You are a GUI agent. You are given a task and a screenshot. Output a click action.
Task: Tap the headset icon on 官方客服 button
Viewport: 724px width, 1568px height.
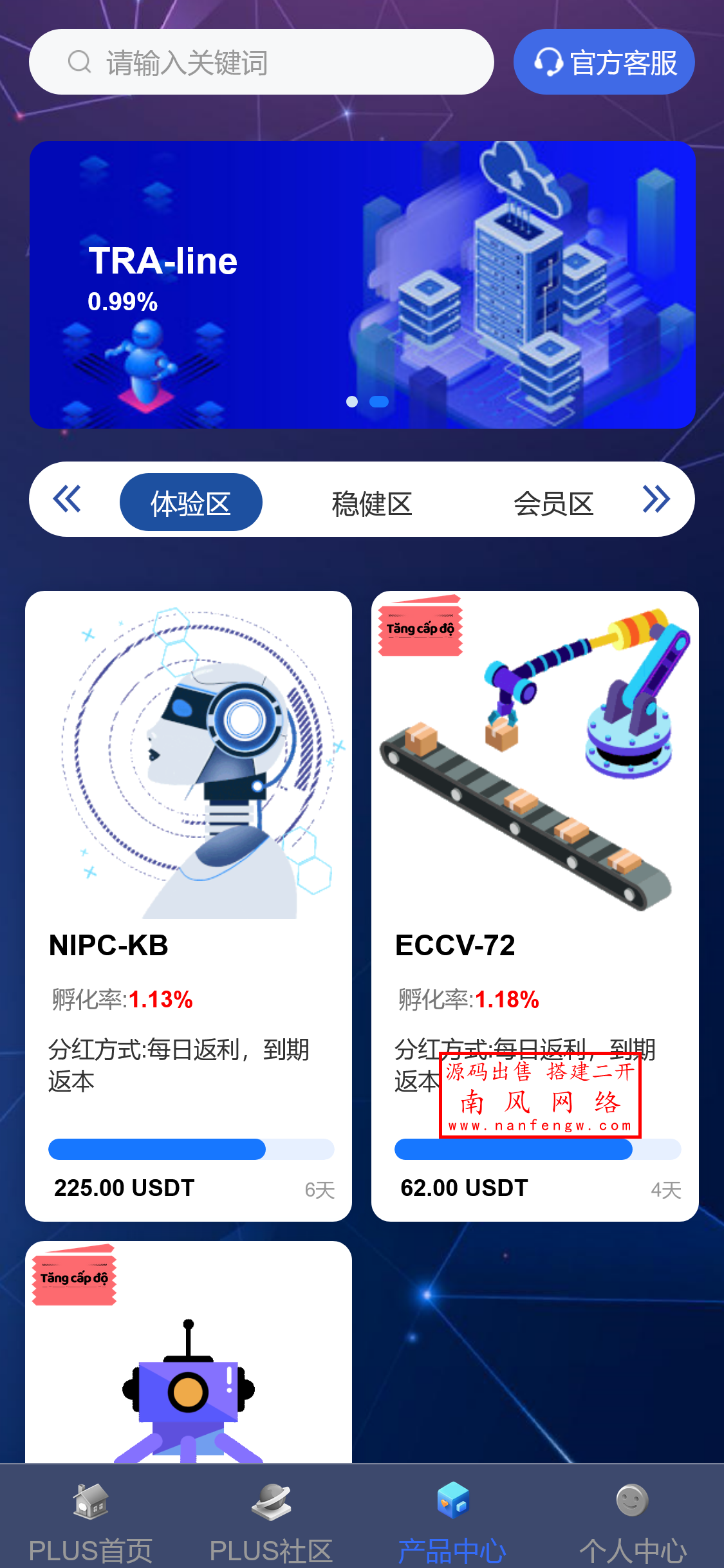(548, 62)
